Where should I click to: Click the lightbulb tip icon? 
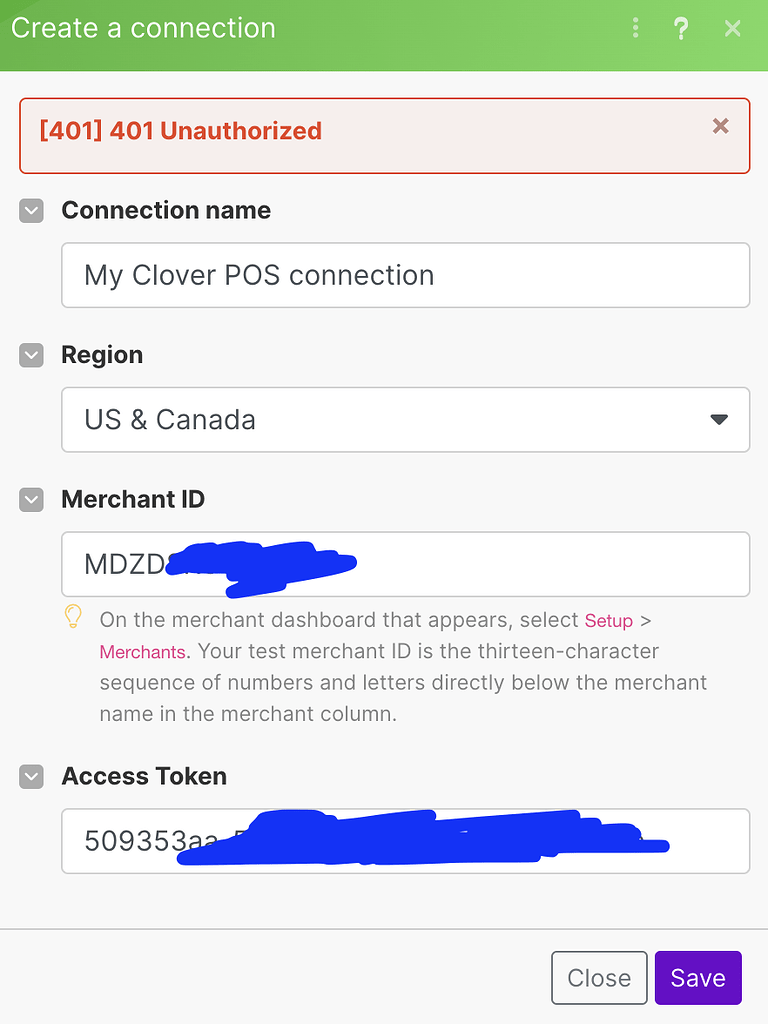click(x=72, y=618)
